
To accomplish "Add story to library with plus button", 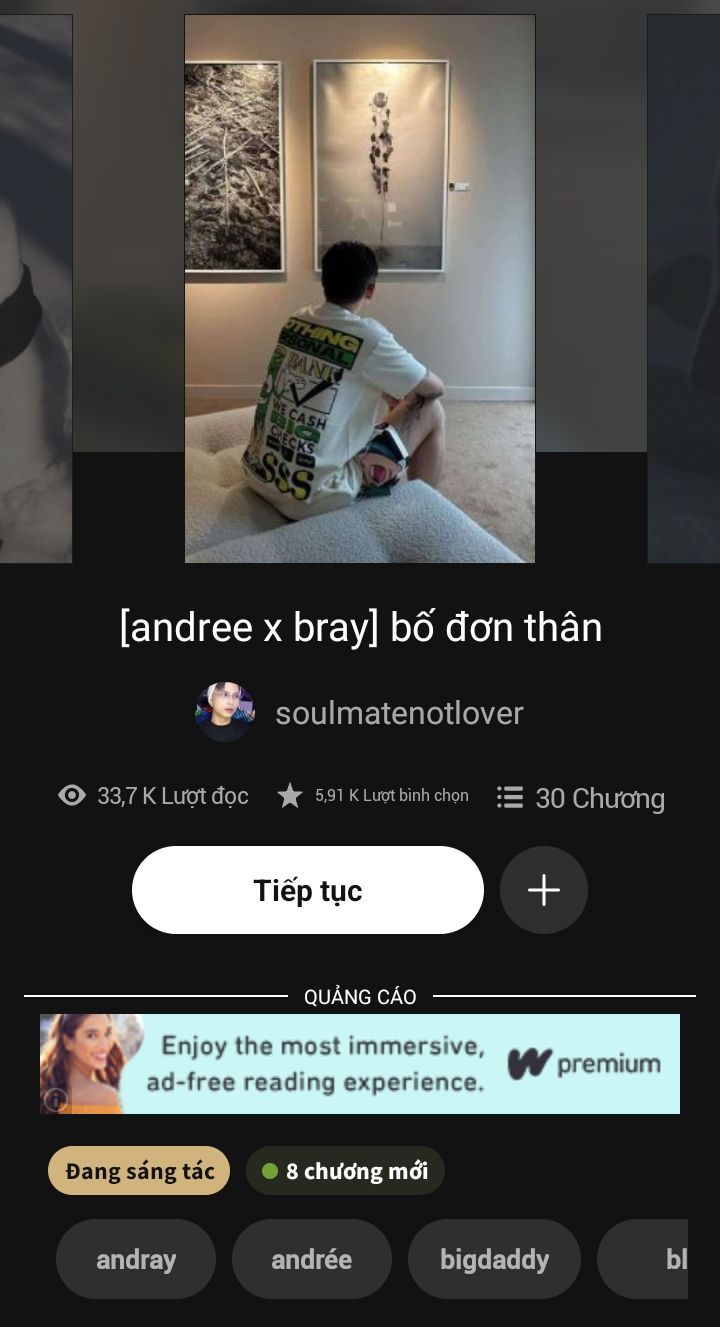I will [543, 890].
